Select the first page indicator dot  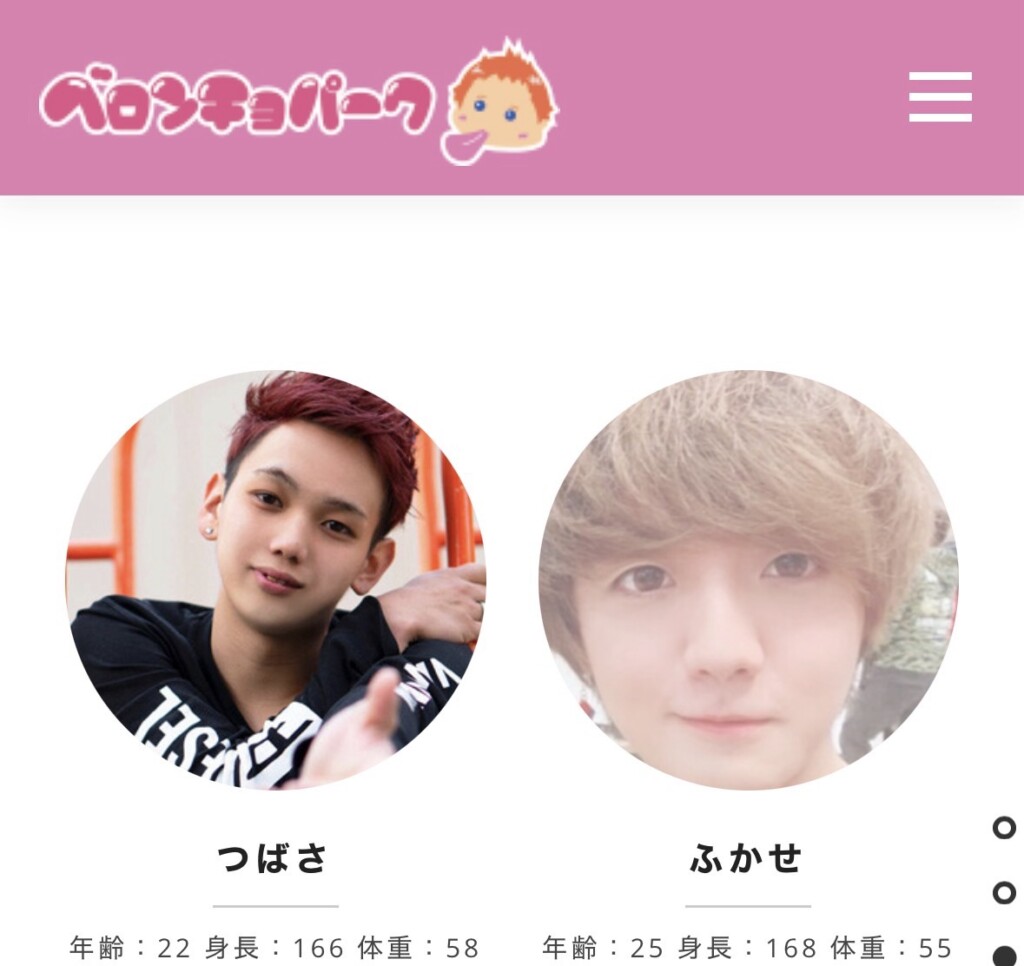(x=1003, y=827)
